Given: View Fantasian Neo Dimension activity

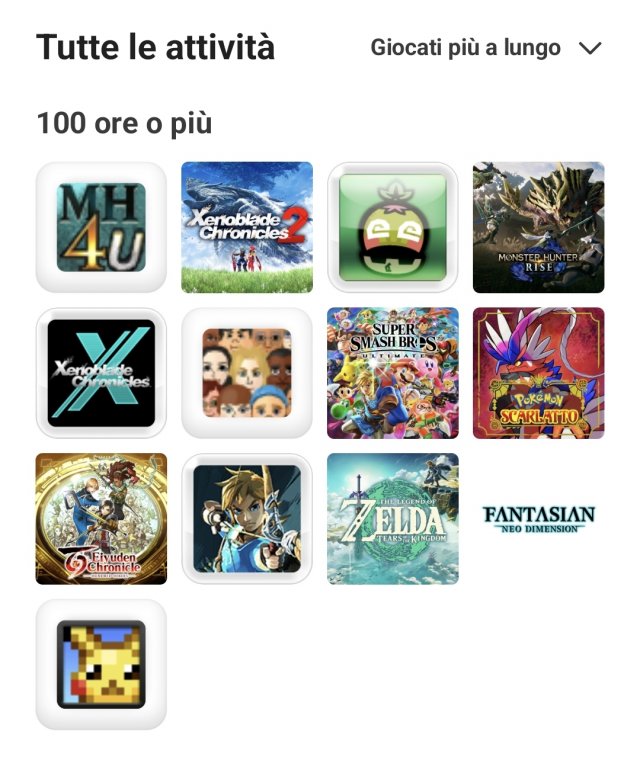Looking at the screenshot, I should coord(539,519).
